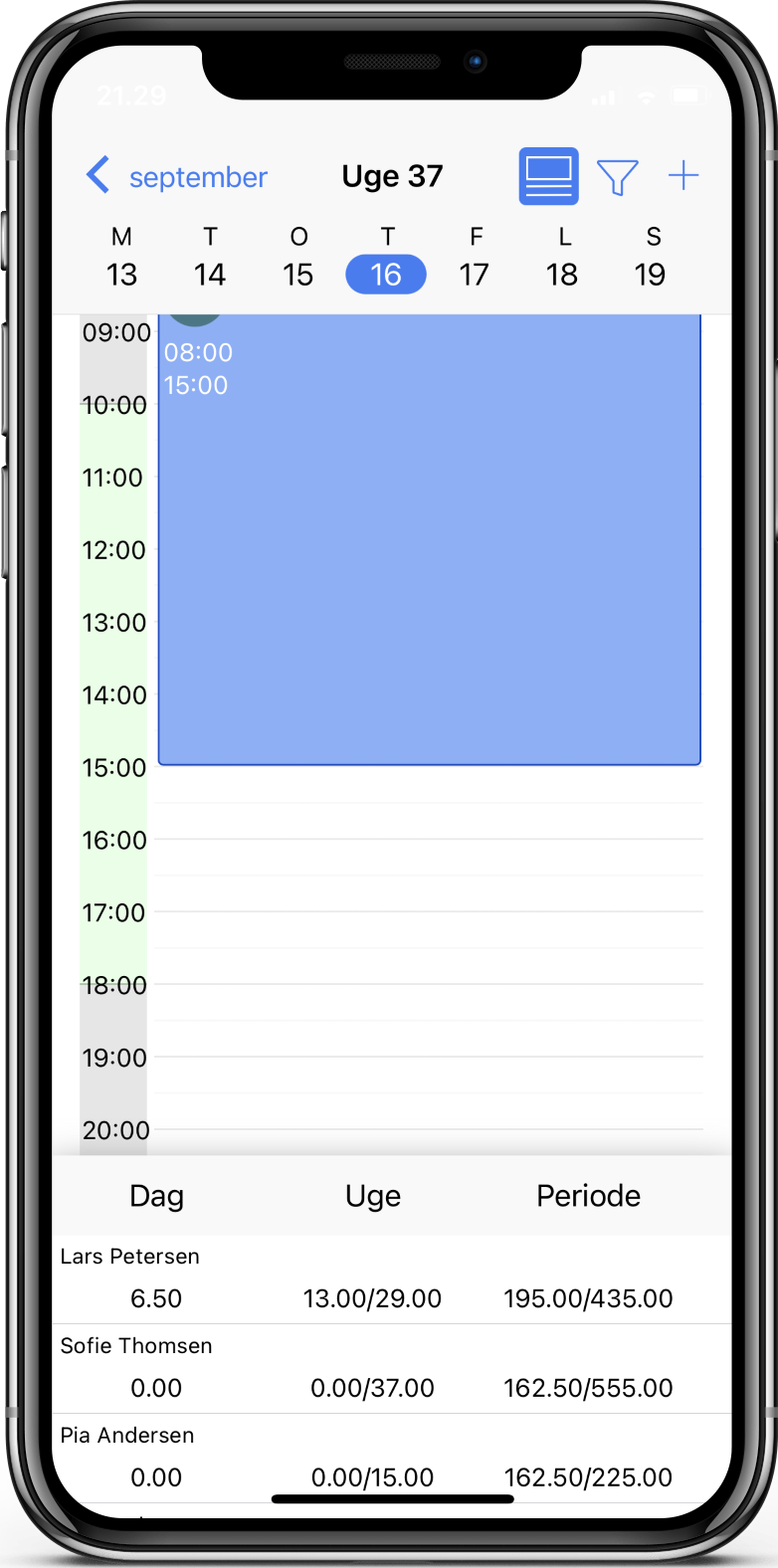Go back to september overview
Viewport: 778px width, 1568px height.
pyautogui.click(x=177, y=177)
